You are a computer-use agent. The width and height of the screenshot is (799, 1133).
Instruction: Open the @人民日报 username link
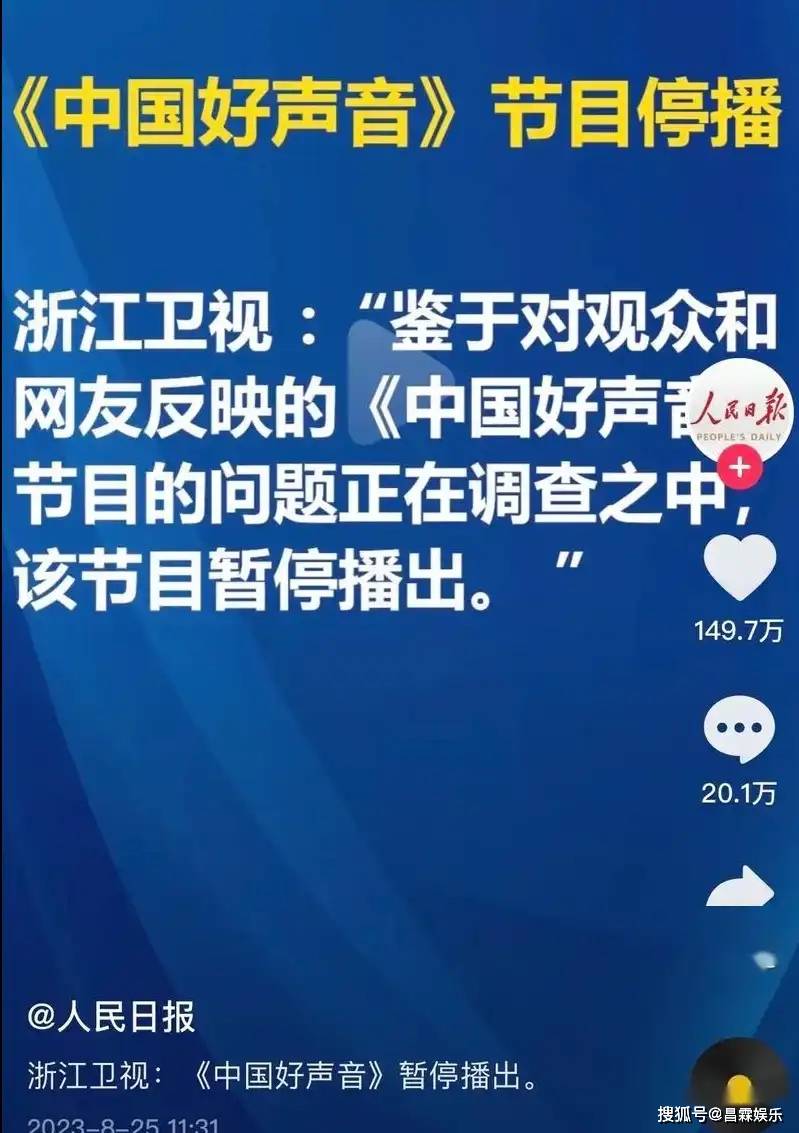(111, 1018)
